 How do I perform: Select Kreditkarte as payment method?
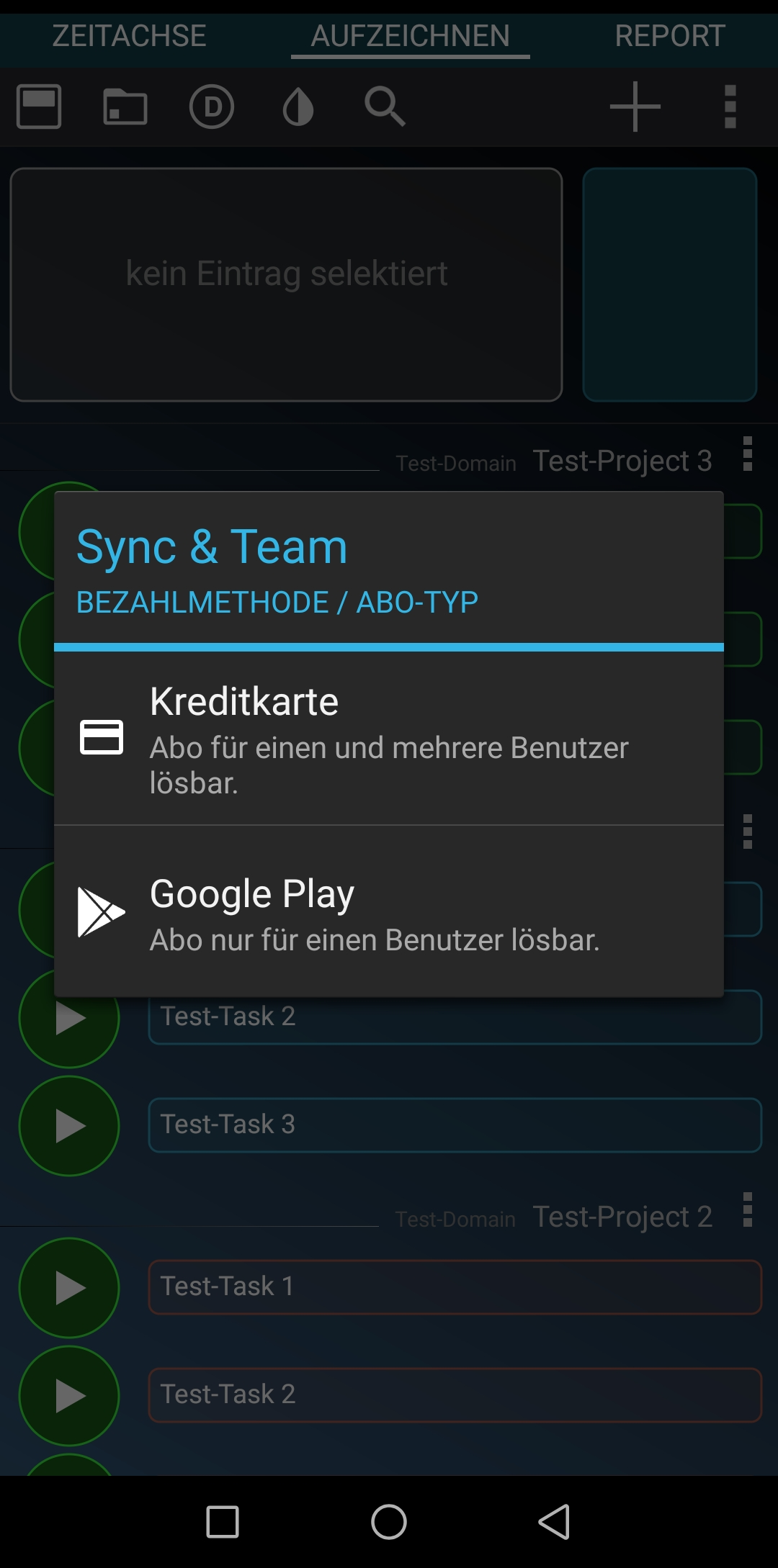pyautogui.click(x=389, y=738)
